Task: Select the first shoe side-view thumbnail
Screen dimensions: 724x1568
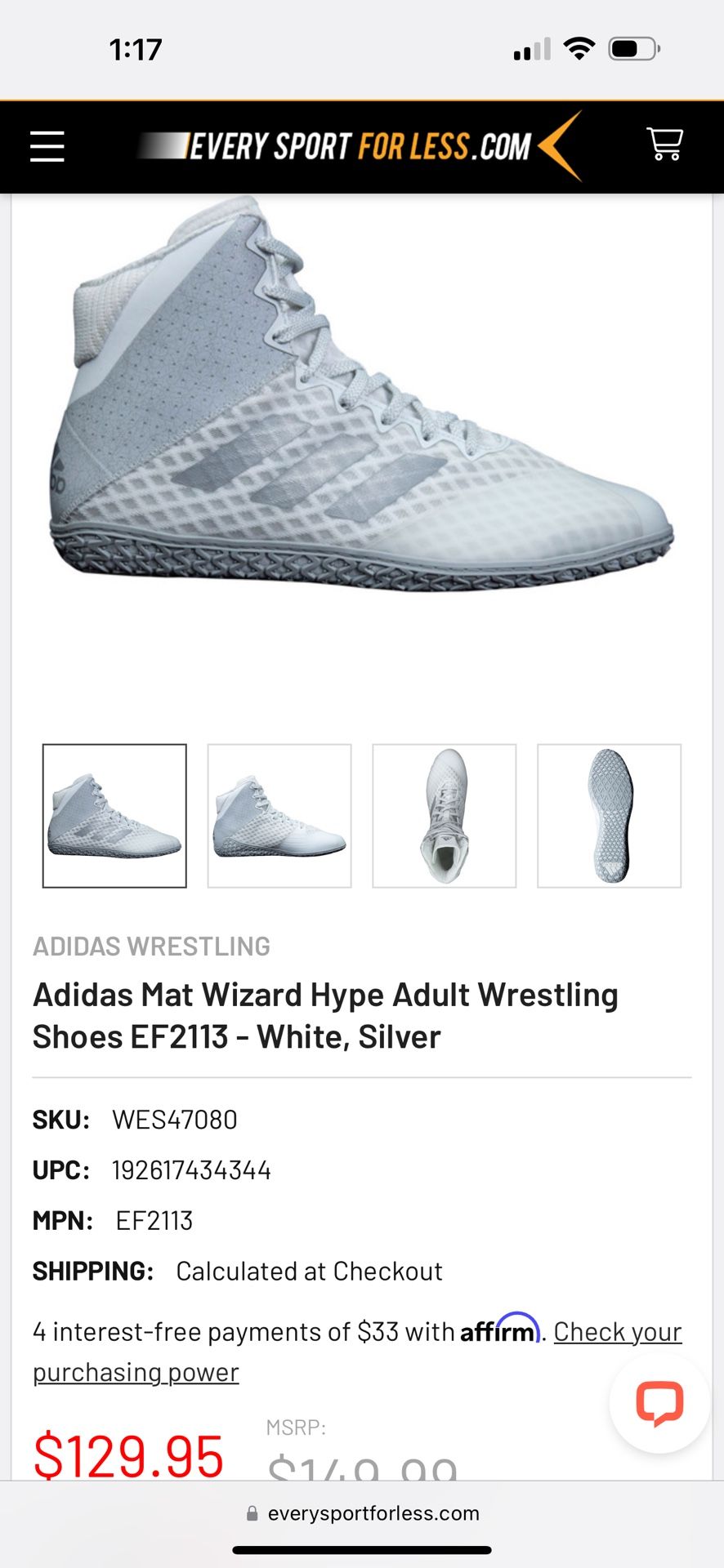Action: 114,816
